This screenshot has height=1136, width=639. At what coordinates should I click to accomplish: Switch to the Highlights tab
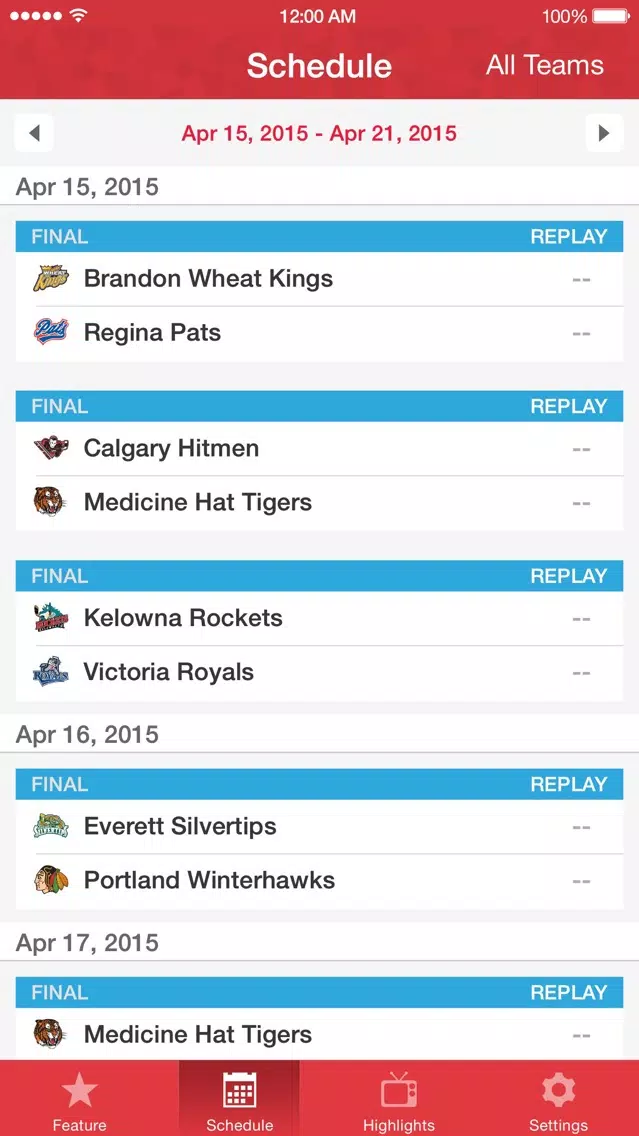coord(399,1098)
